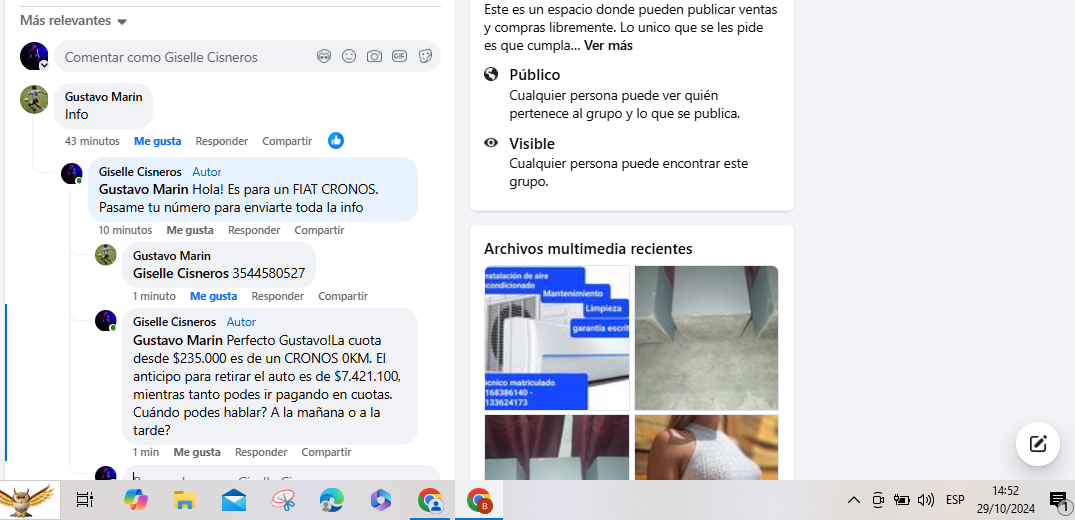
Task: Compose a new message with pencil button
Action: pyautogui.click(x=1037, y=443)
